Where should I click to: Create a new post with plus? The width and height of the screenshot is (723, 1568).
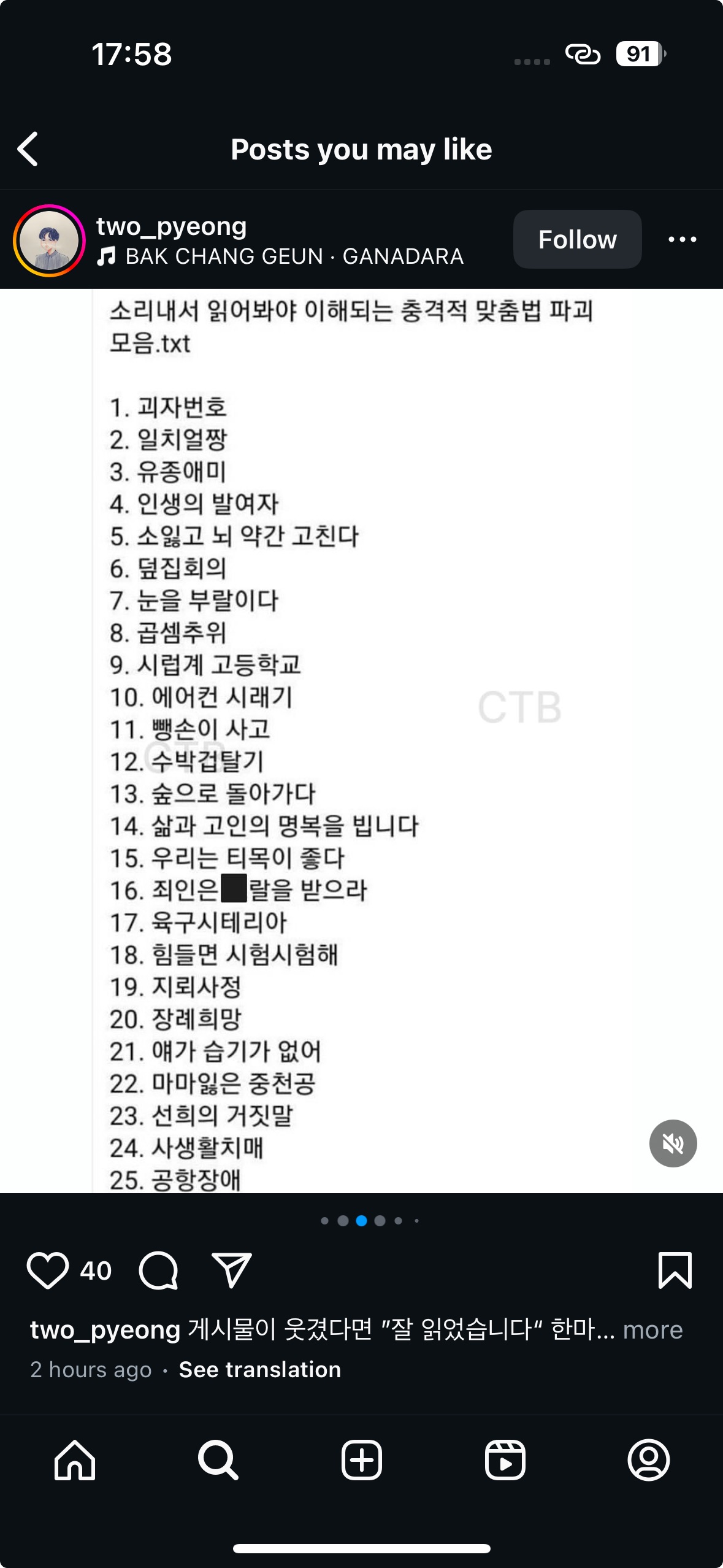coord(362,1460)
